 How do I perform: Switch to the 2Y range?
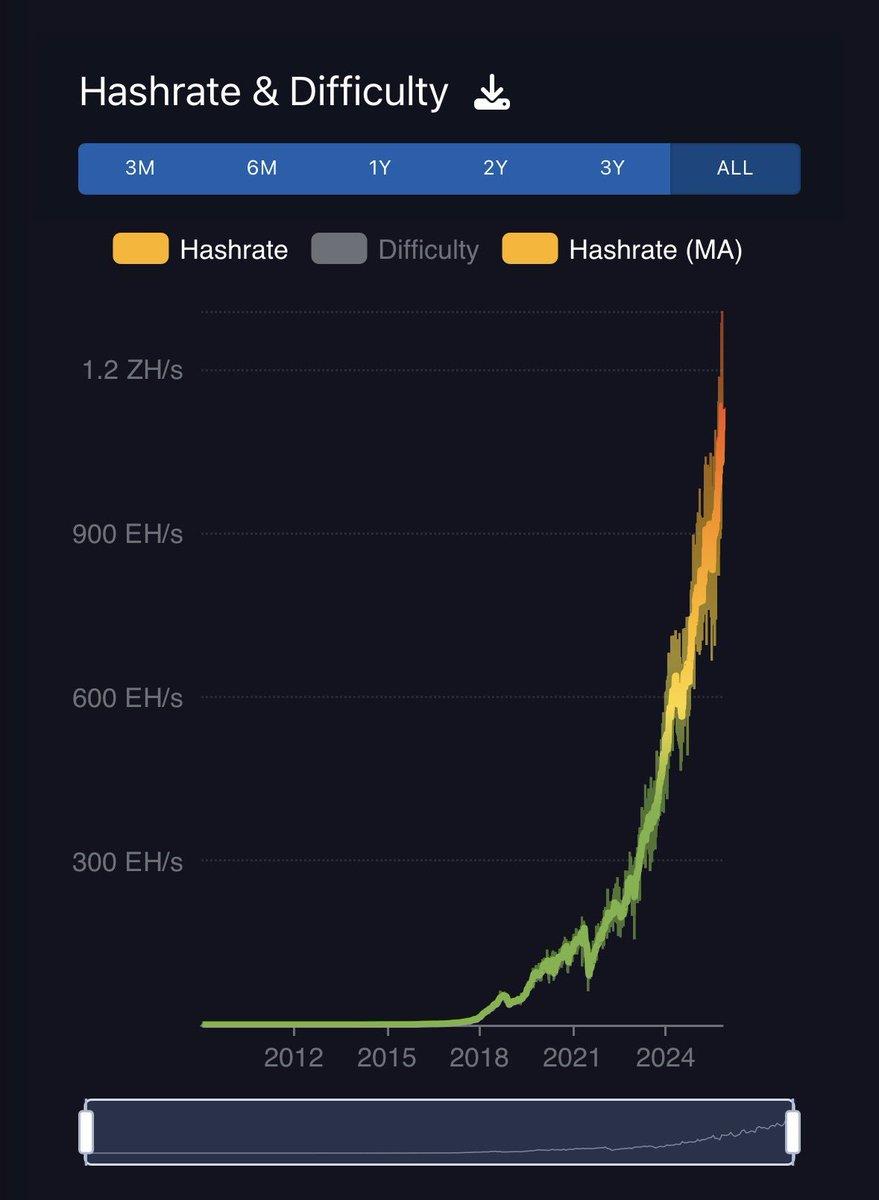495,168
